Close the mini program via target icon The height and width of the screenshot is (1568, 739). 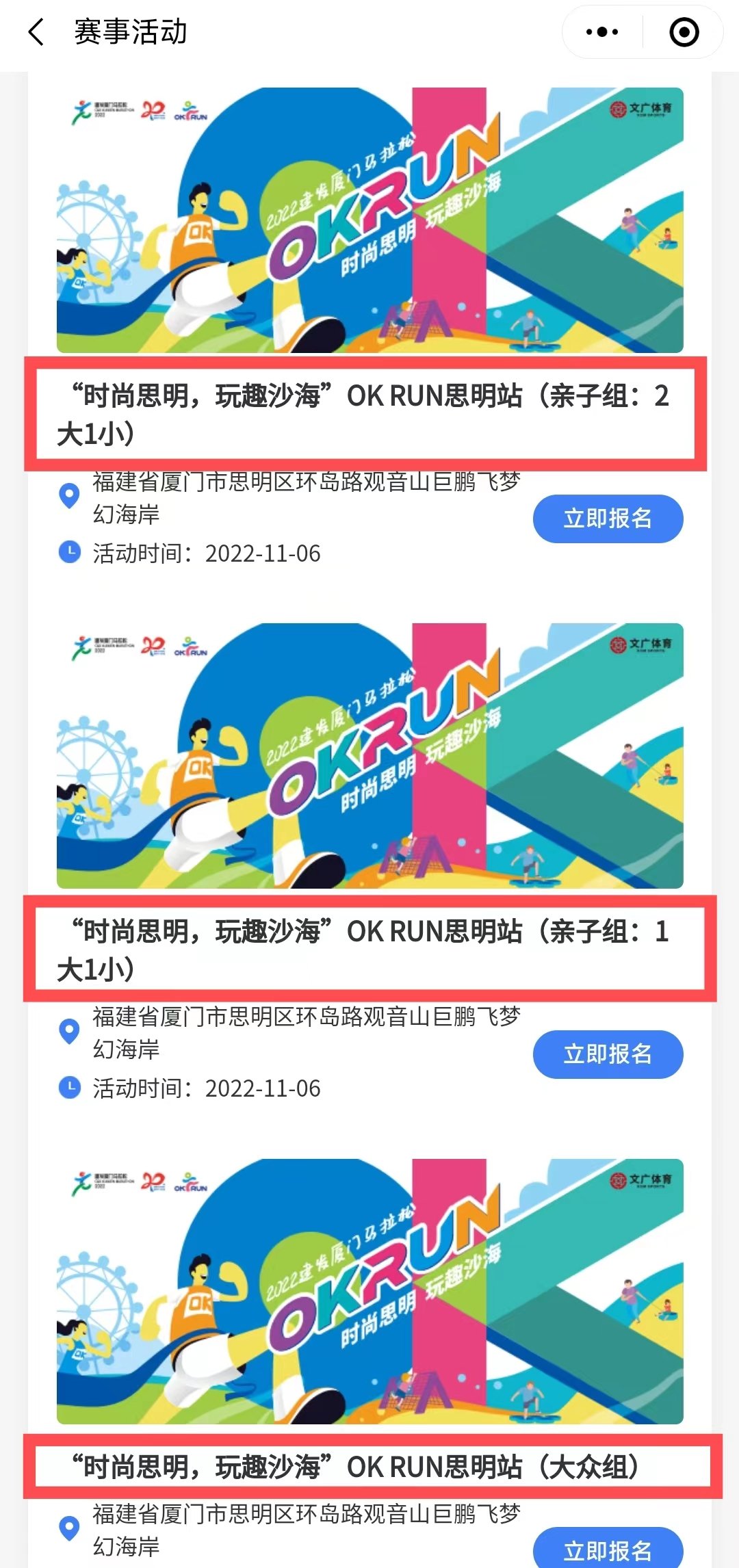coord(684,32)
